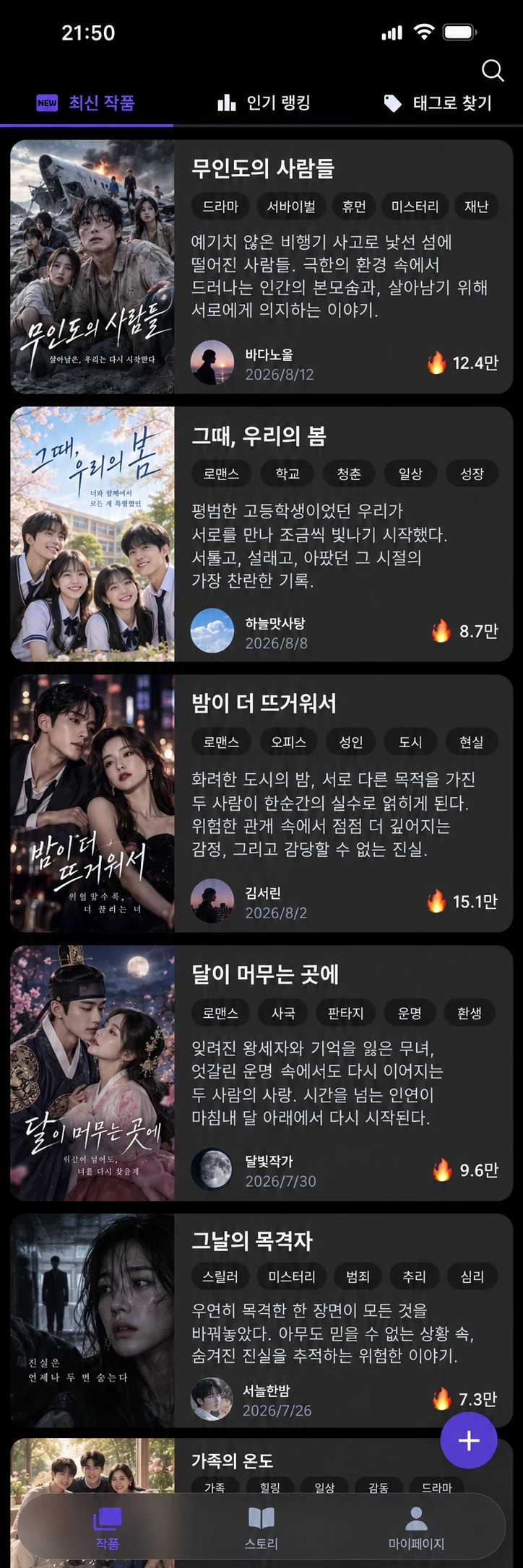Viewport: 523px width, 1568px height.
Task: Open the search magnifier icon
Action: 493,70
